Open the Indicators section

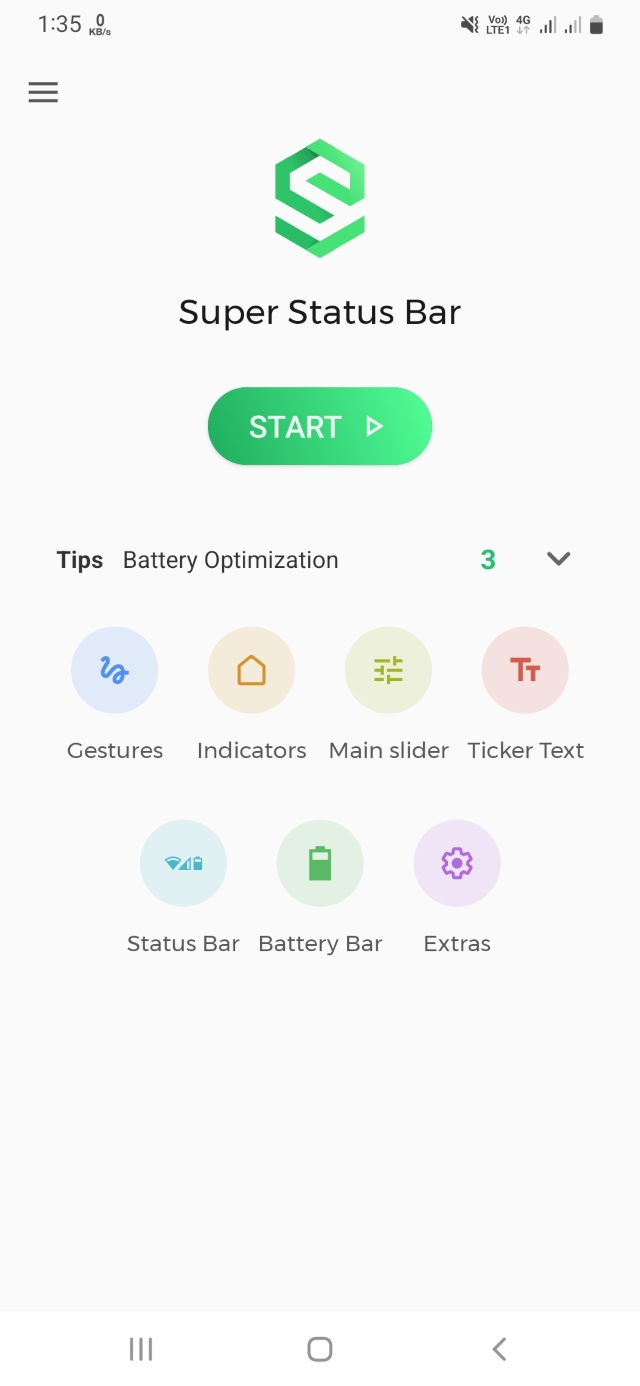point(251,670)
